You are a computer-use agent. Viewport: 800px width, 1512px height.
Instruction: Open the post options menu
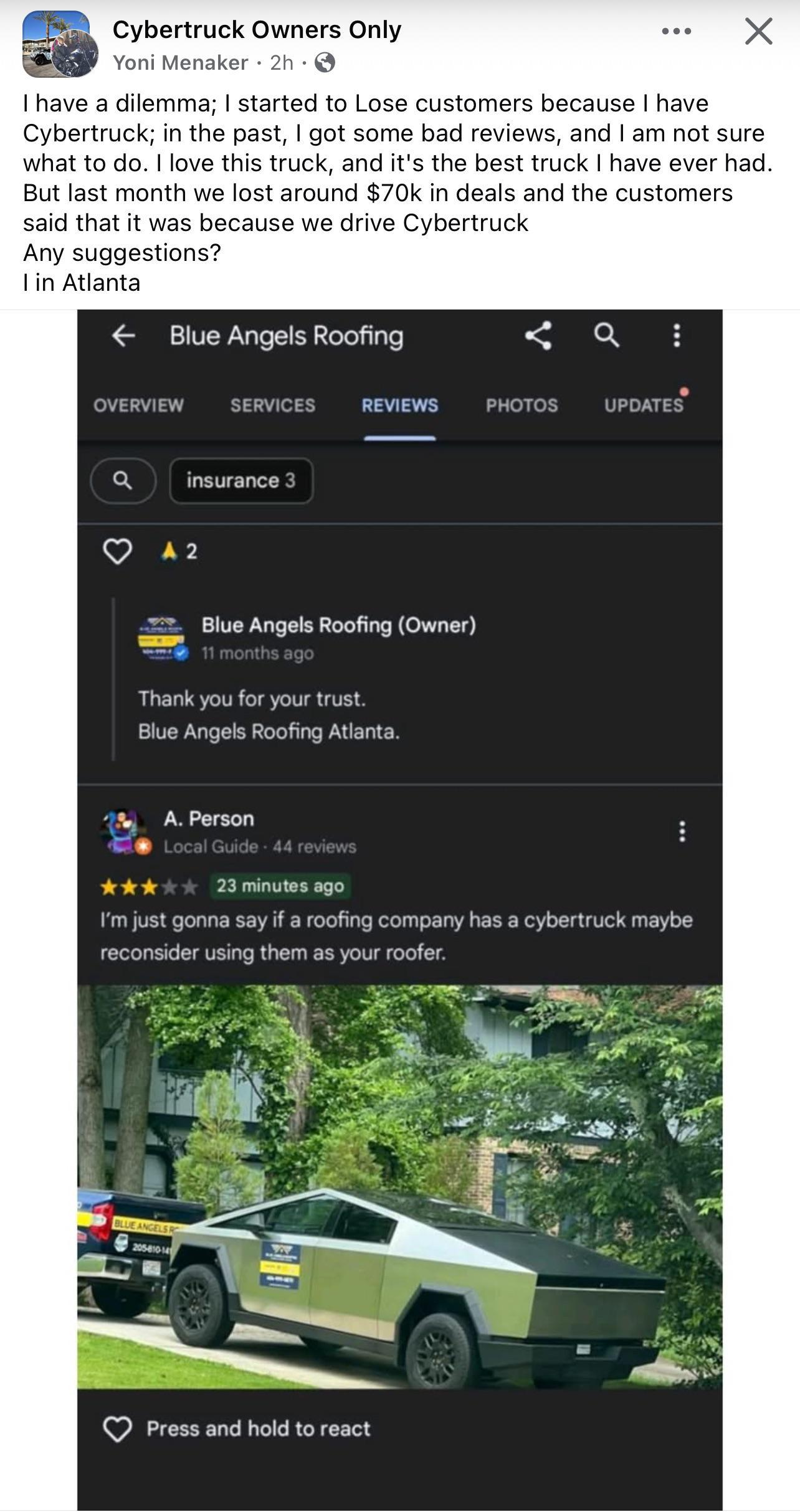pos(677,31)
